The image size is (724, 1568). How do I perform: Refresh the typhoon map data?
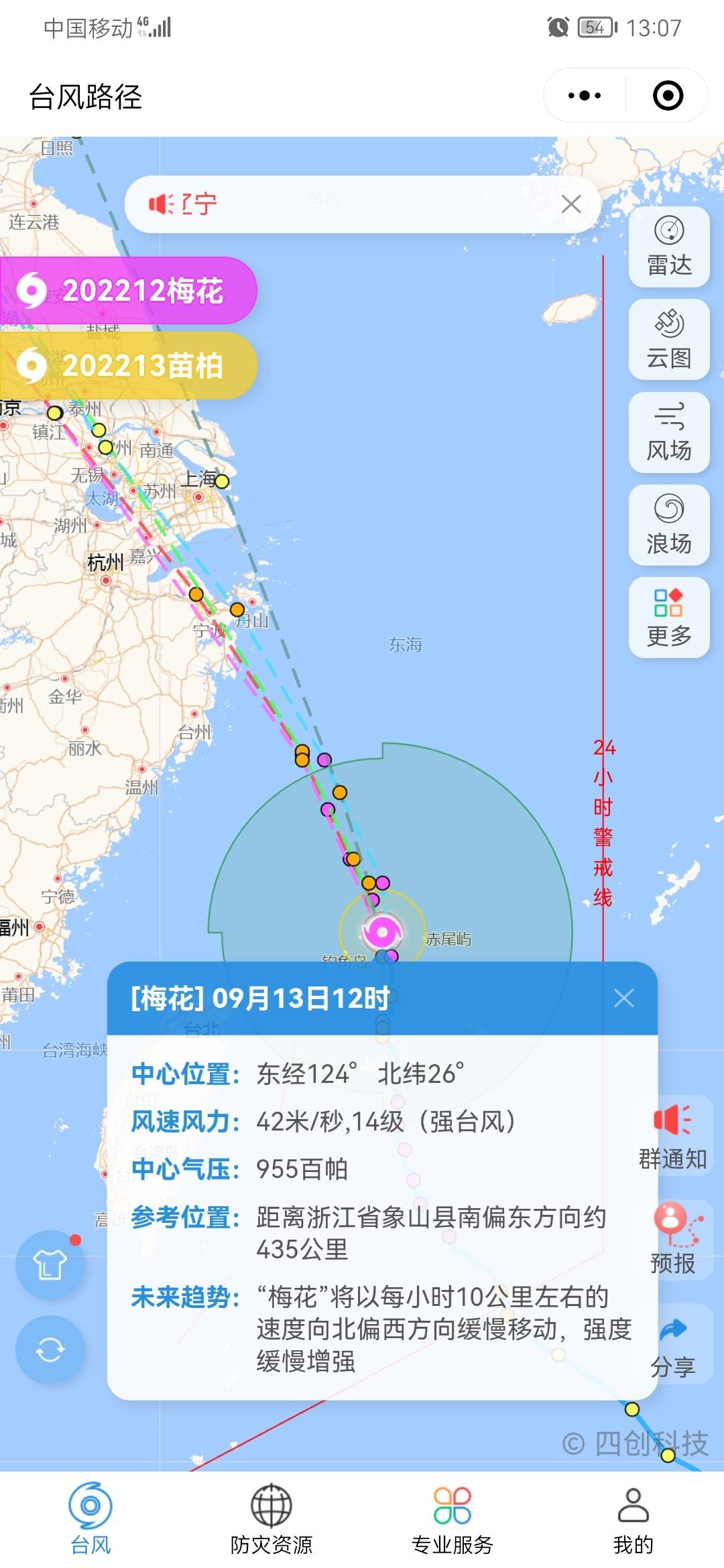pyautogui.click(x=50, y=1350)
